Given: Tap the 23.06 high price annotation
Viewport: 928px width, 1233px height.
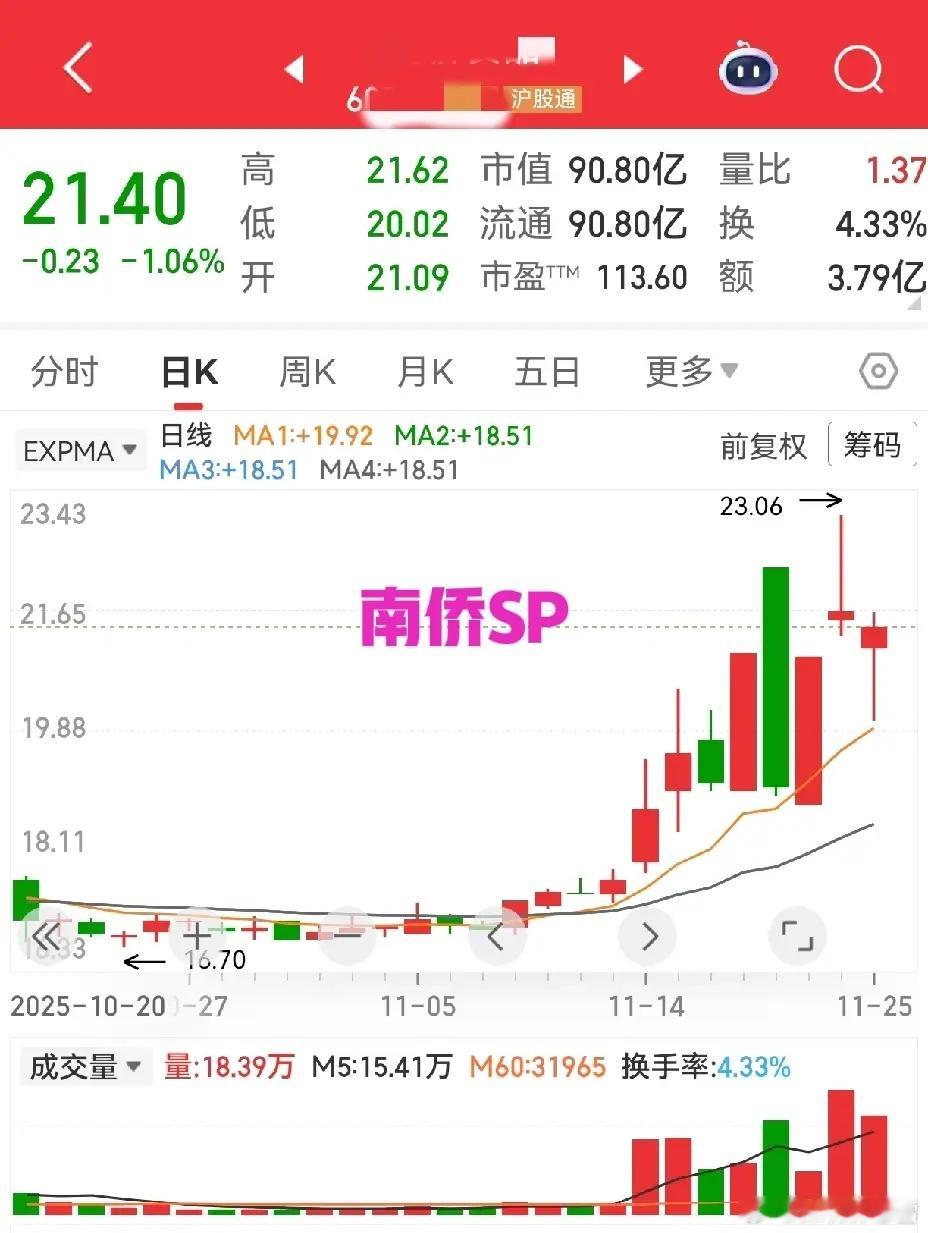Looking at the screenshot, I should coord(751,506).
